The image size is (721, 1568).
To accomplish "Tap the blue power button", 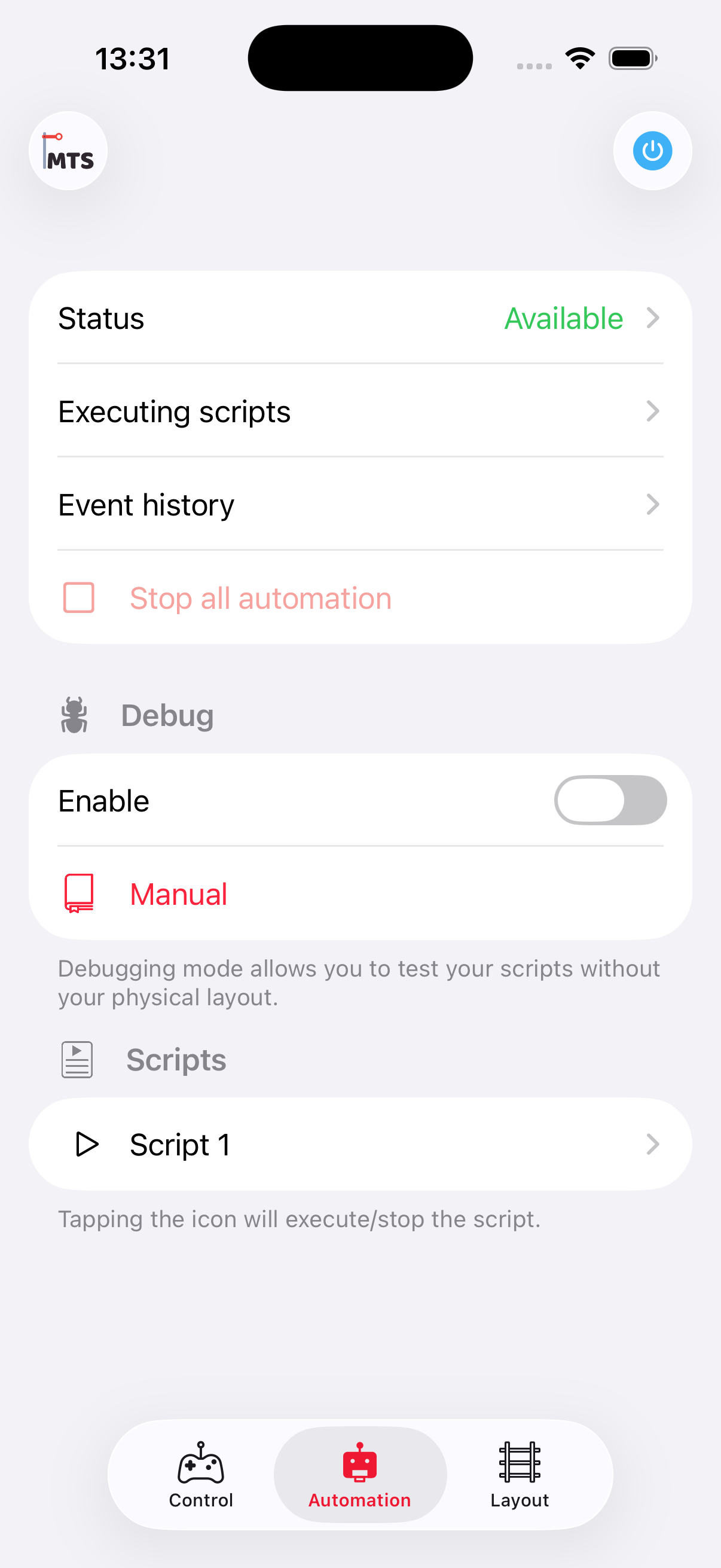I will [x=652, y=150].
